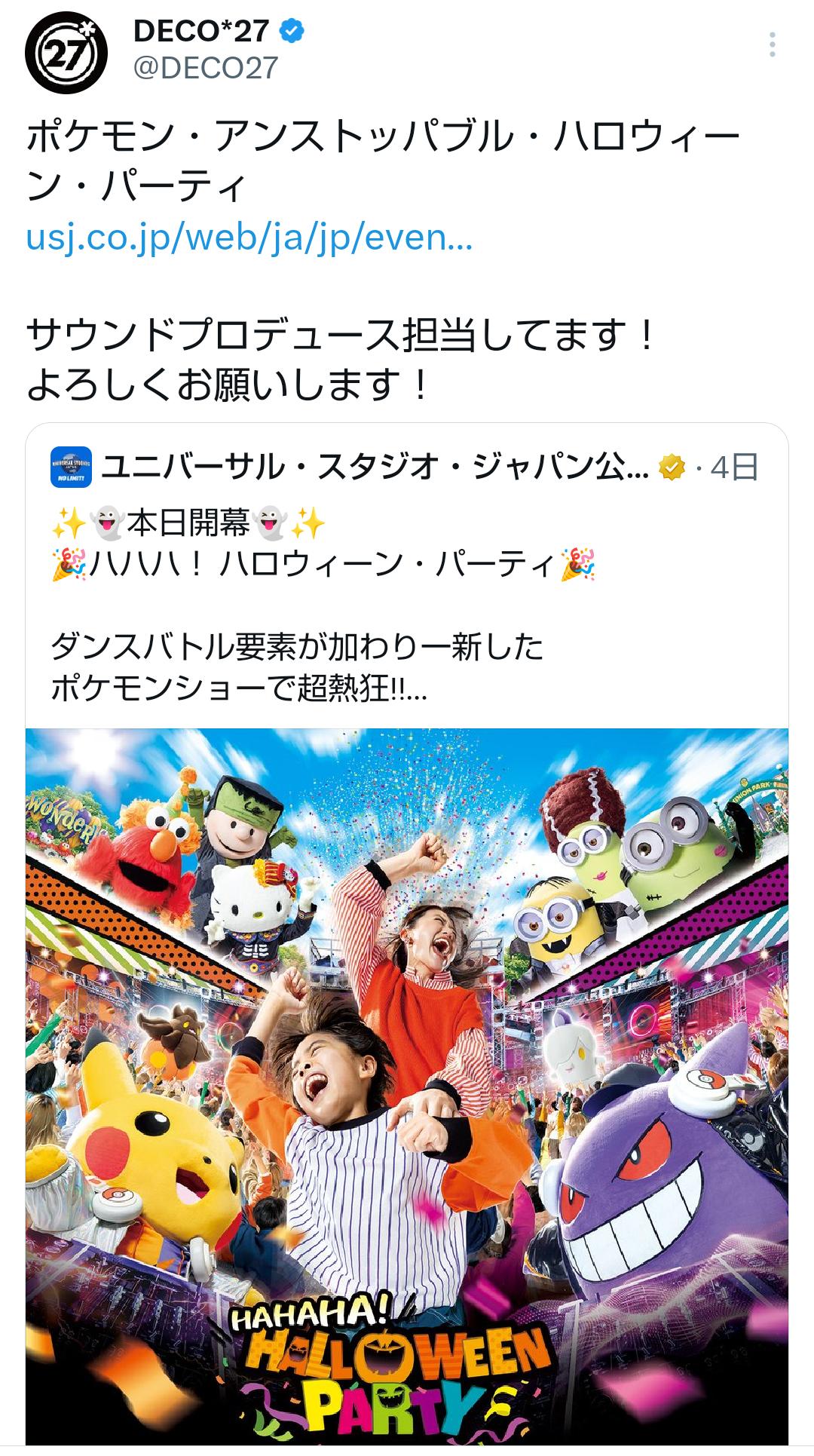Open the tweet's overflow menu
Screen dimensions: 814x1456
tap(772, 45)
